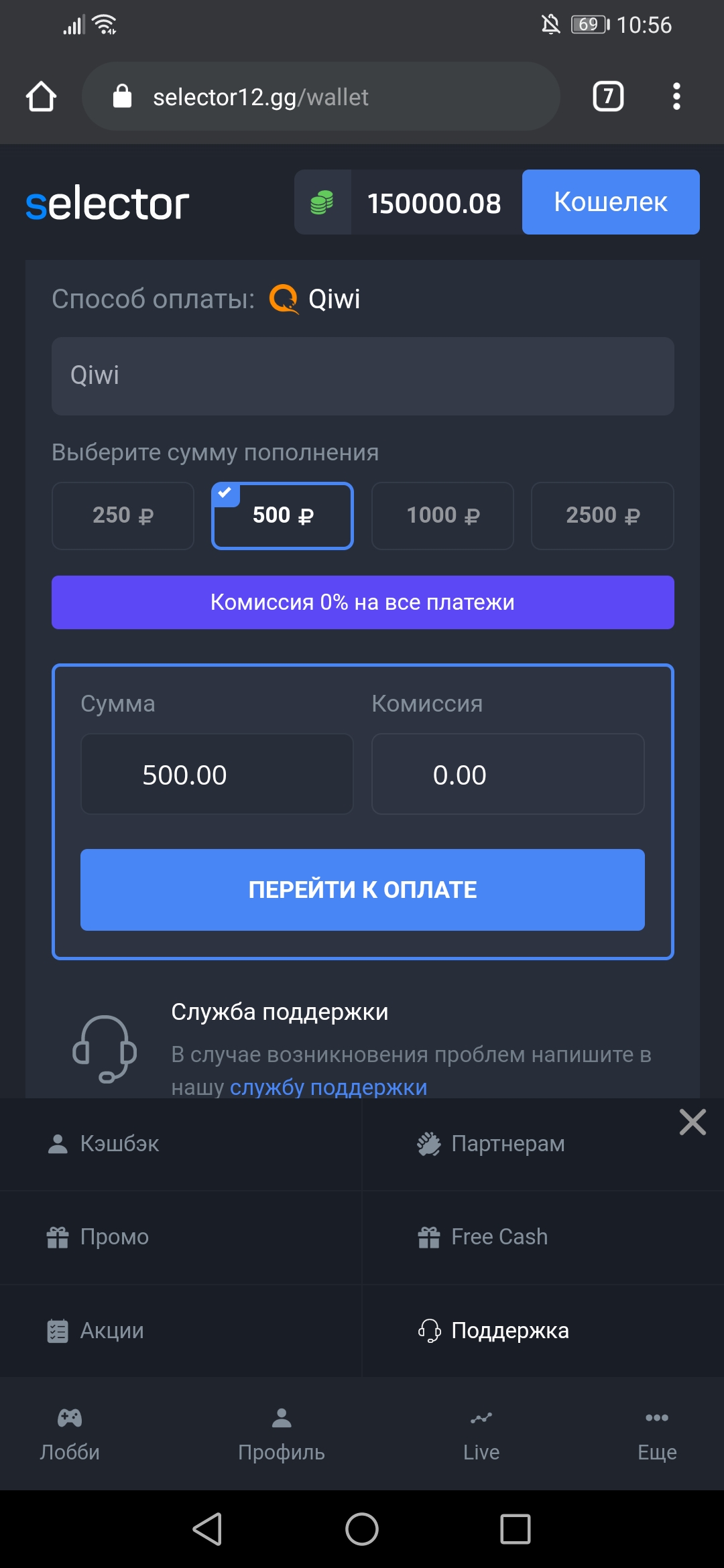Tap the selector12.gg address bar

click(x=320, y=96)
